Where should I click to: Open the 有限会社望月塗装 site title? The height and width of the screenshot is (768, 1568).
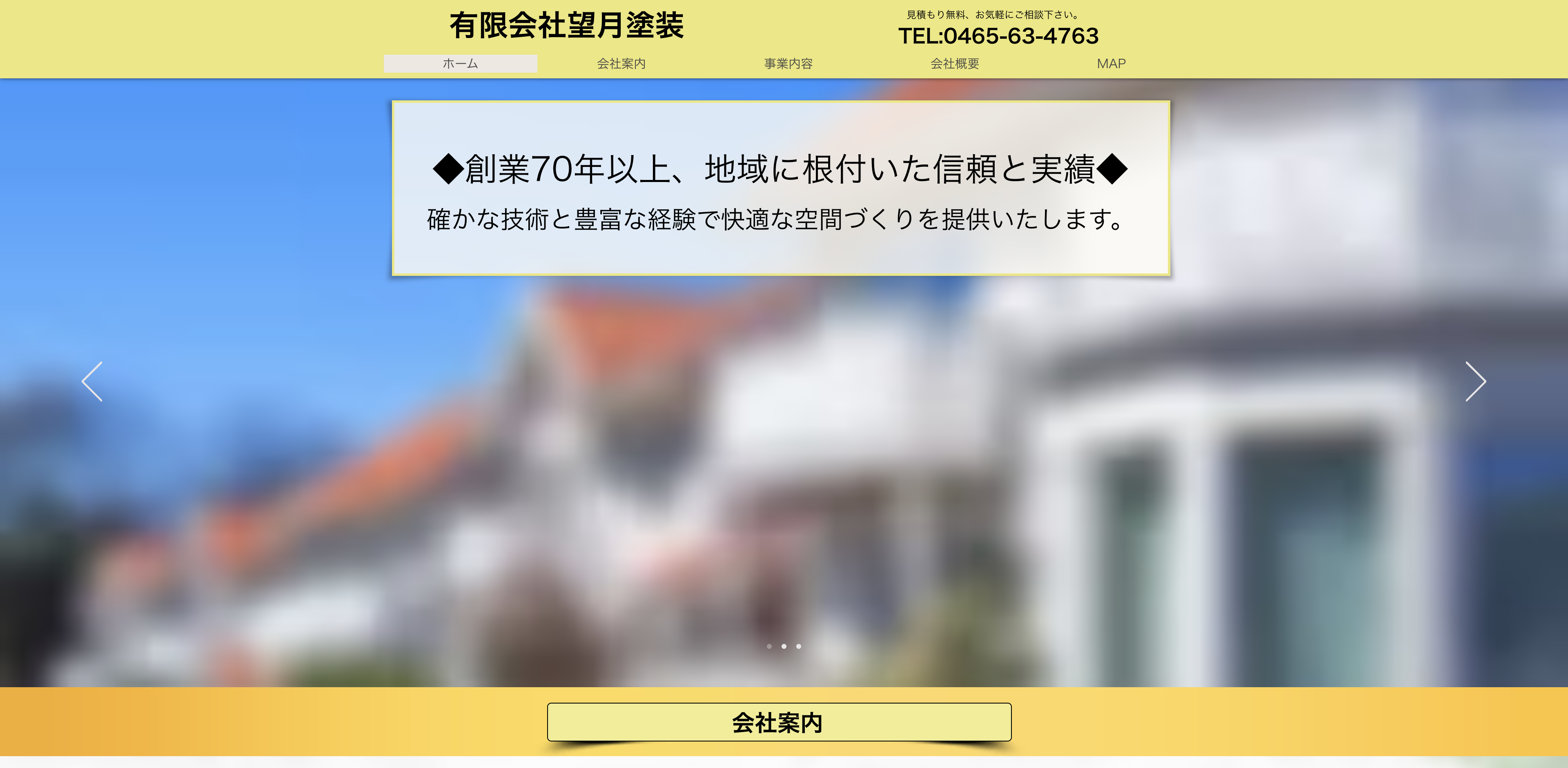(566, 26)
